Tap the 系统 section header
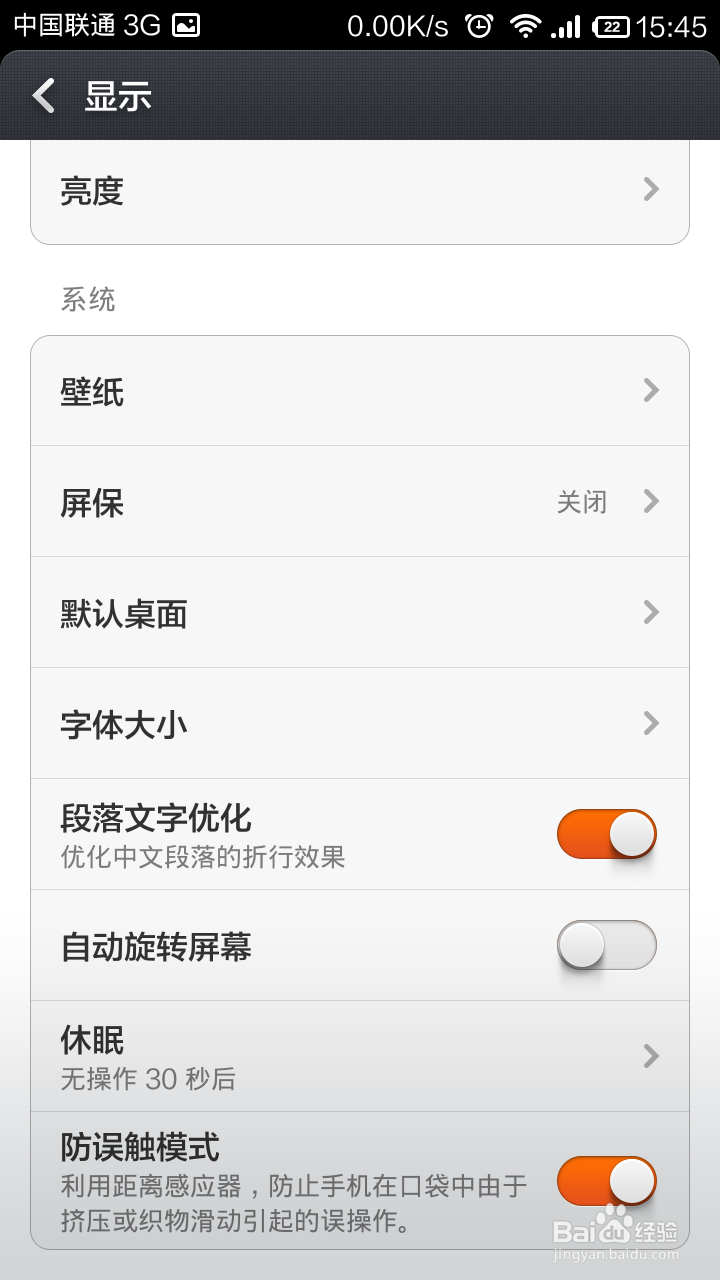This screenshot has width=720, height=1280. [x=87, y=299]
